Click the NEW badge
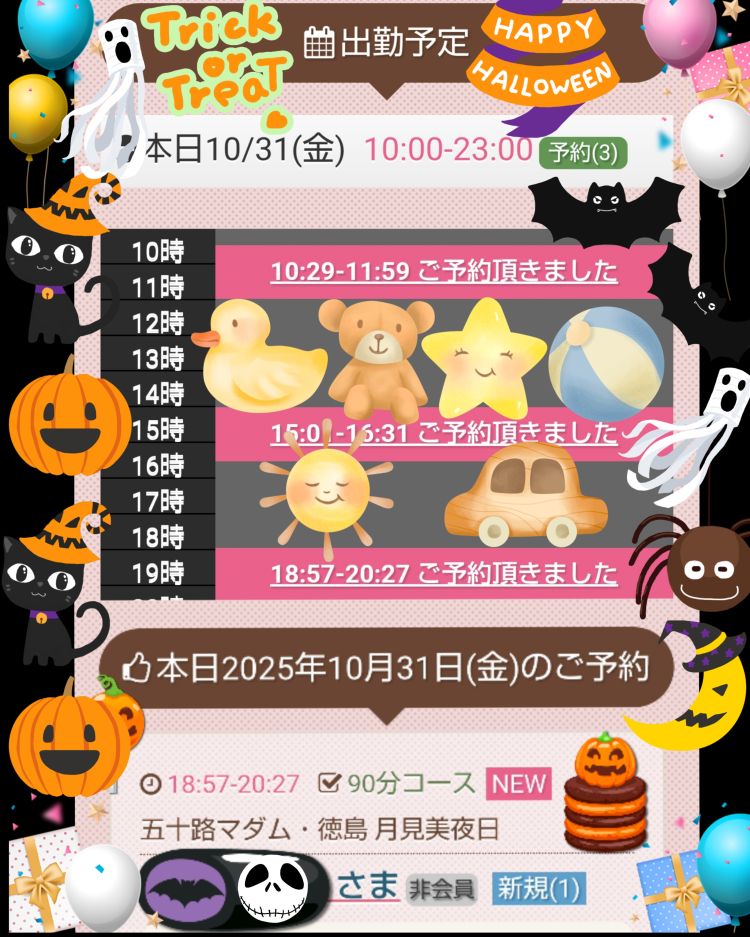 point(519,786)
